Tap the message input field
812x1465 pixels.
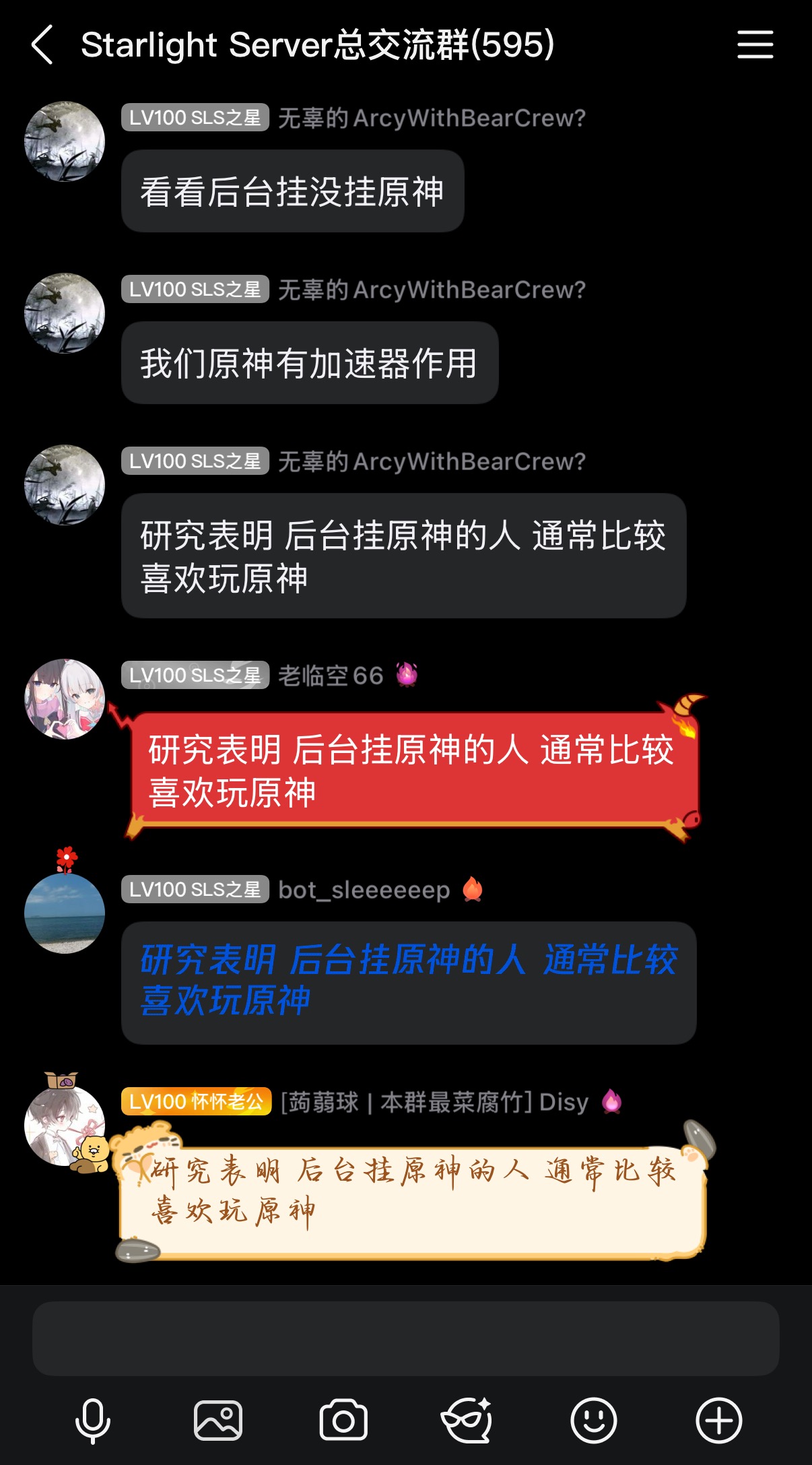405,1338
